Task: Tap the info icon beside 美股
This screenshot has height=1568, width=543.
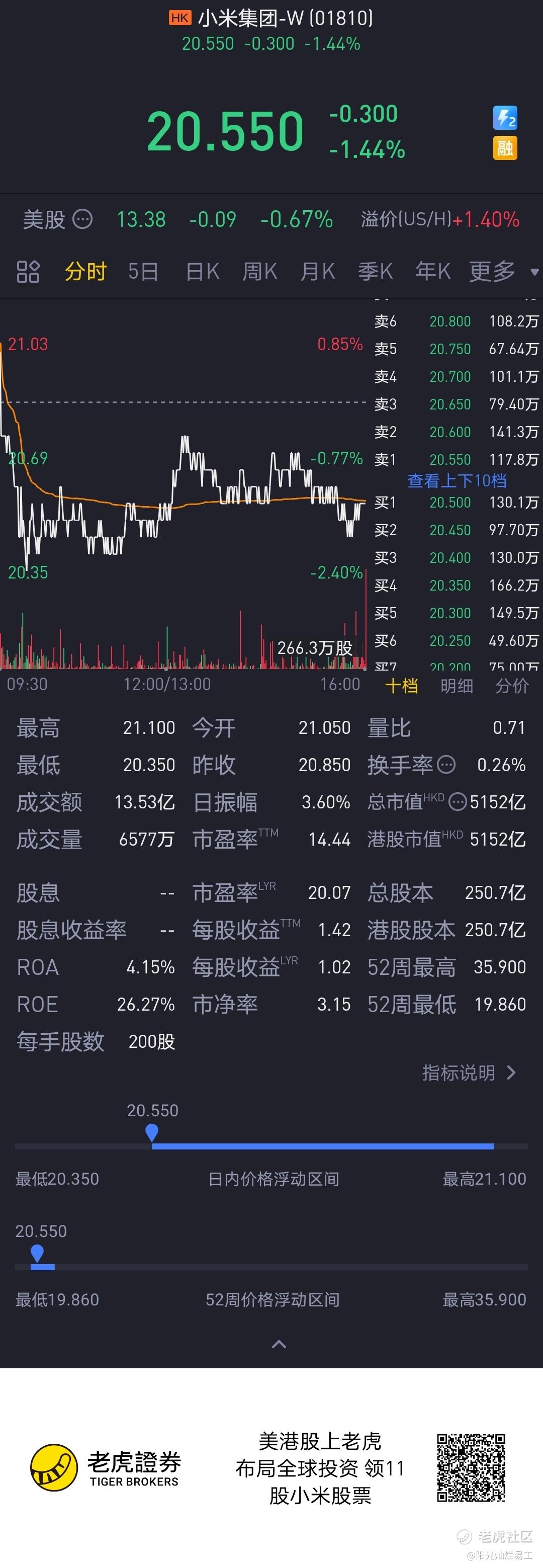Action: coord(82,219)
